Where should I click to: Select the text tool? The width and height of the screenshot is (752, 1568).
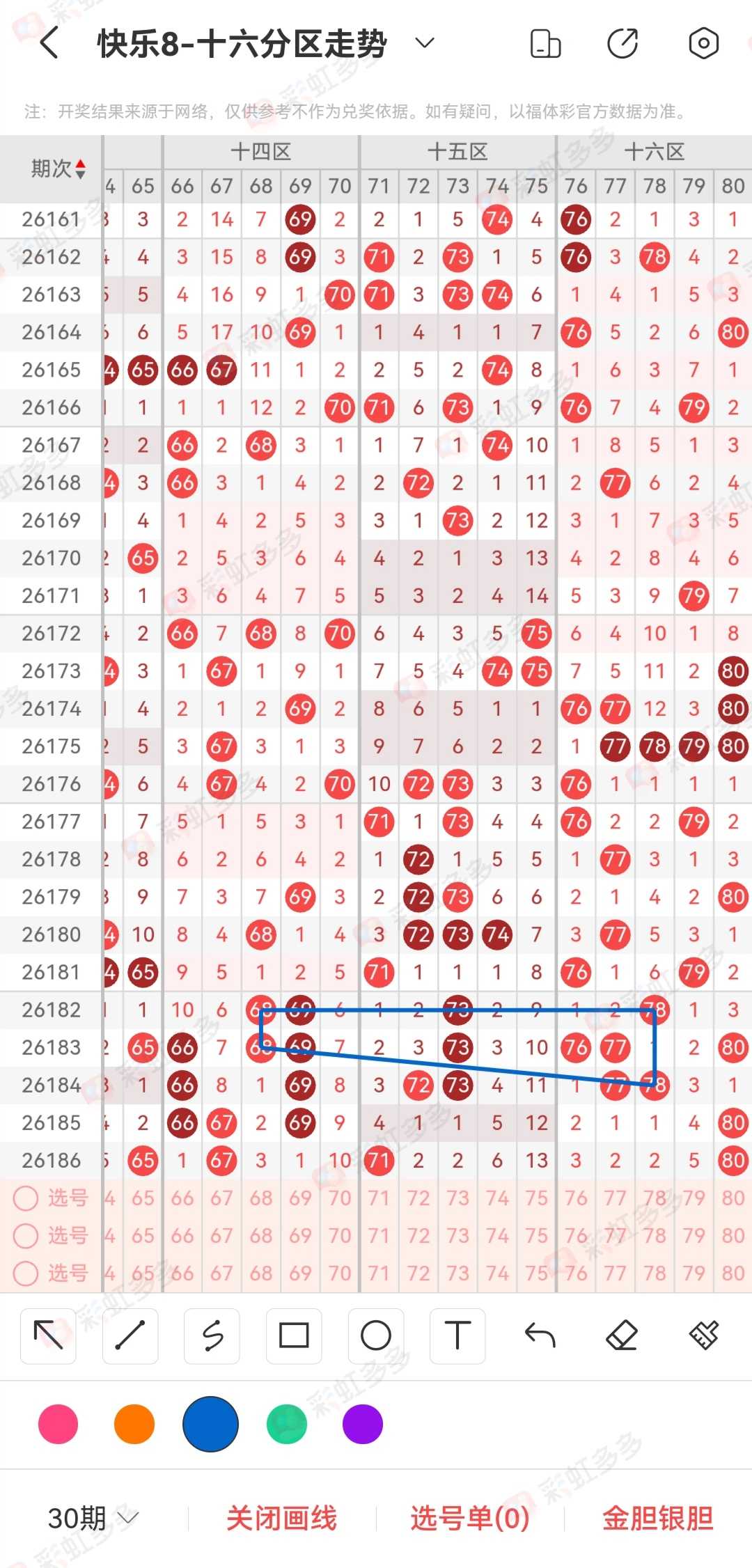[457, 1335]
